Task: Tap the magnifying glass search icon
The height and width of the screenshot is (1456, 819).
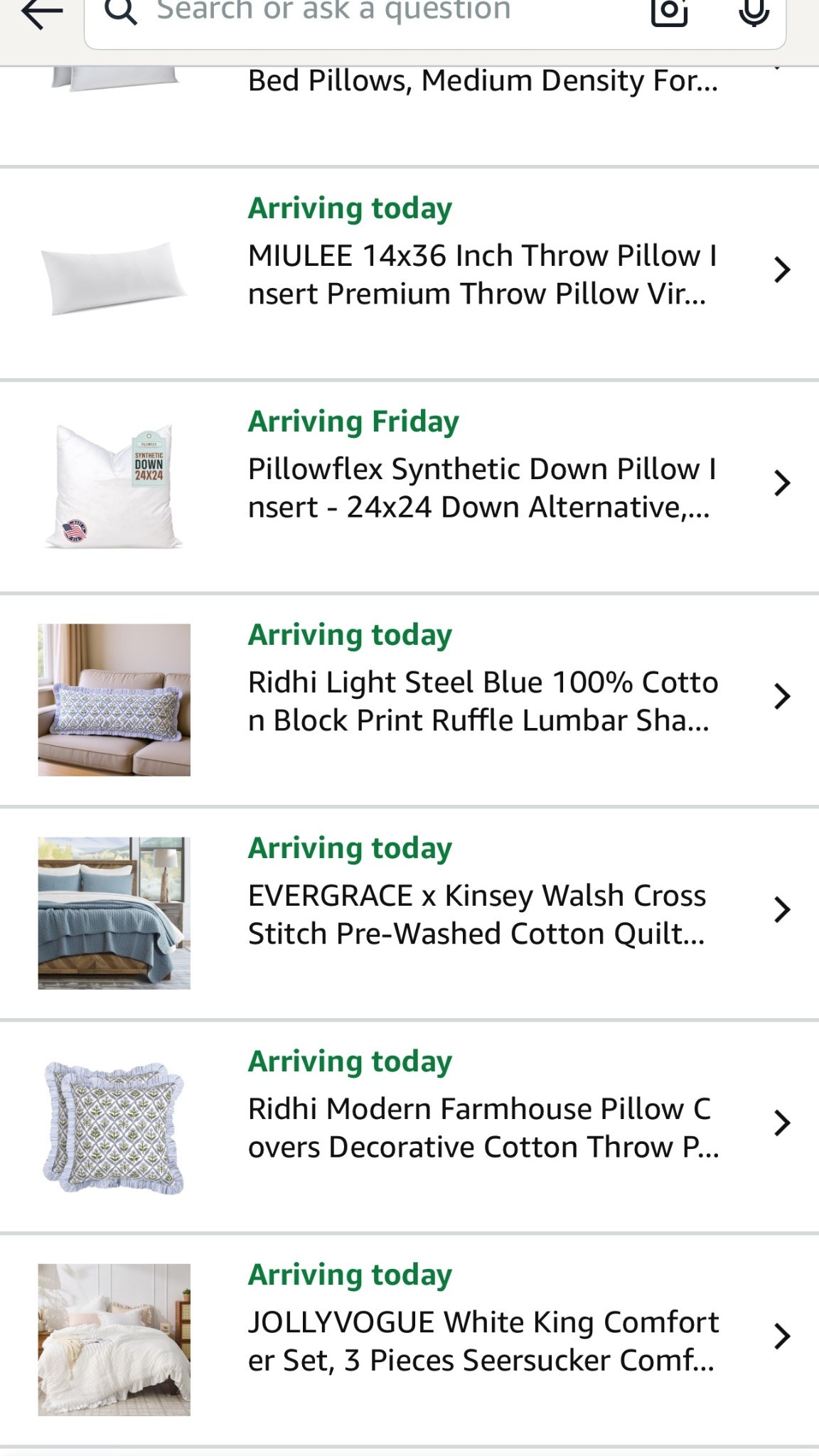Action: click(x=119, y=10)
